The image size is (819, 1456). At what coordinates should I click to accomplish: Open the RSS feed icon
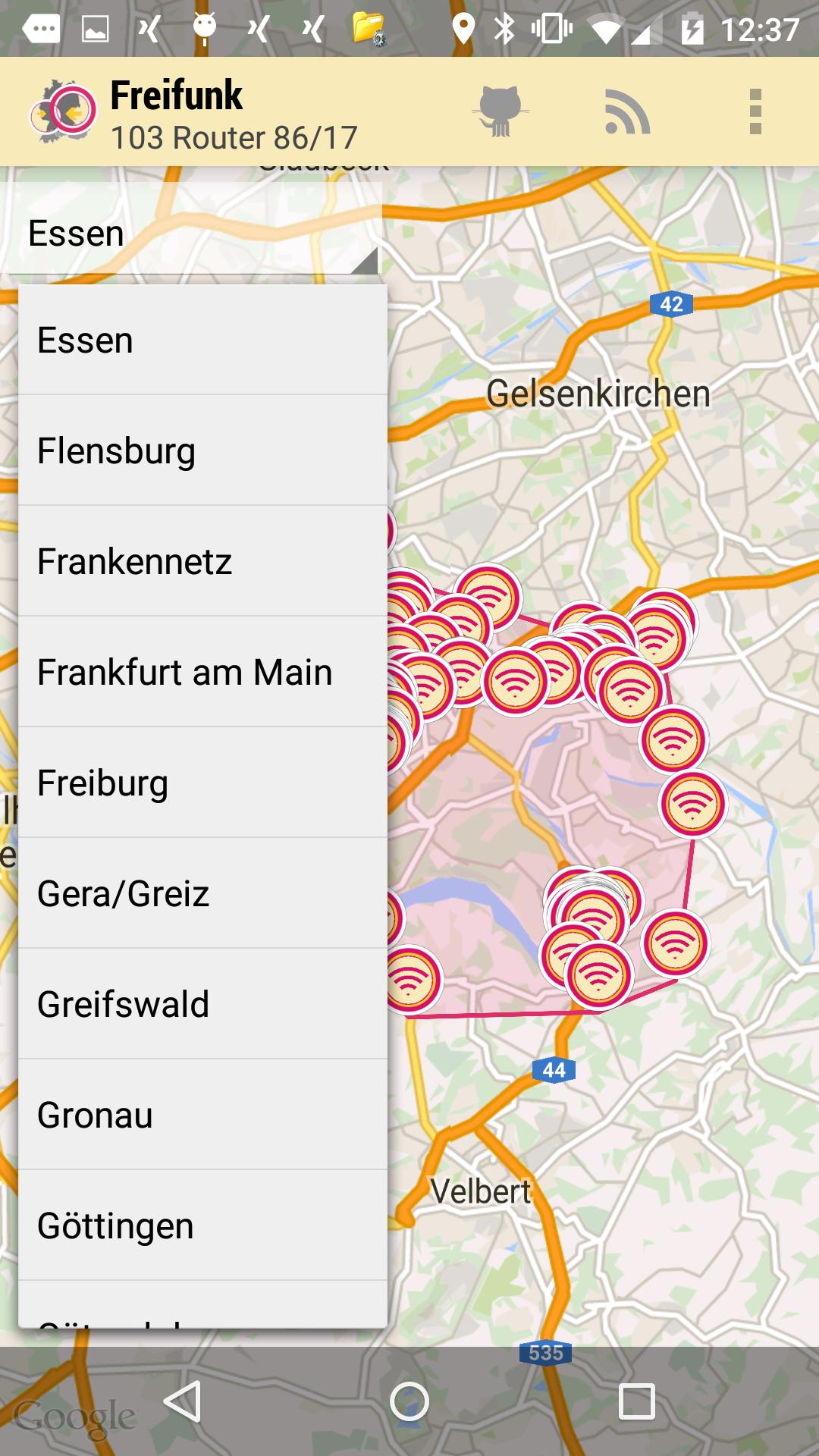click(x=627, y=111)
